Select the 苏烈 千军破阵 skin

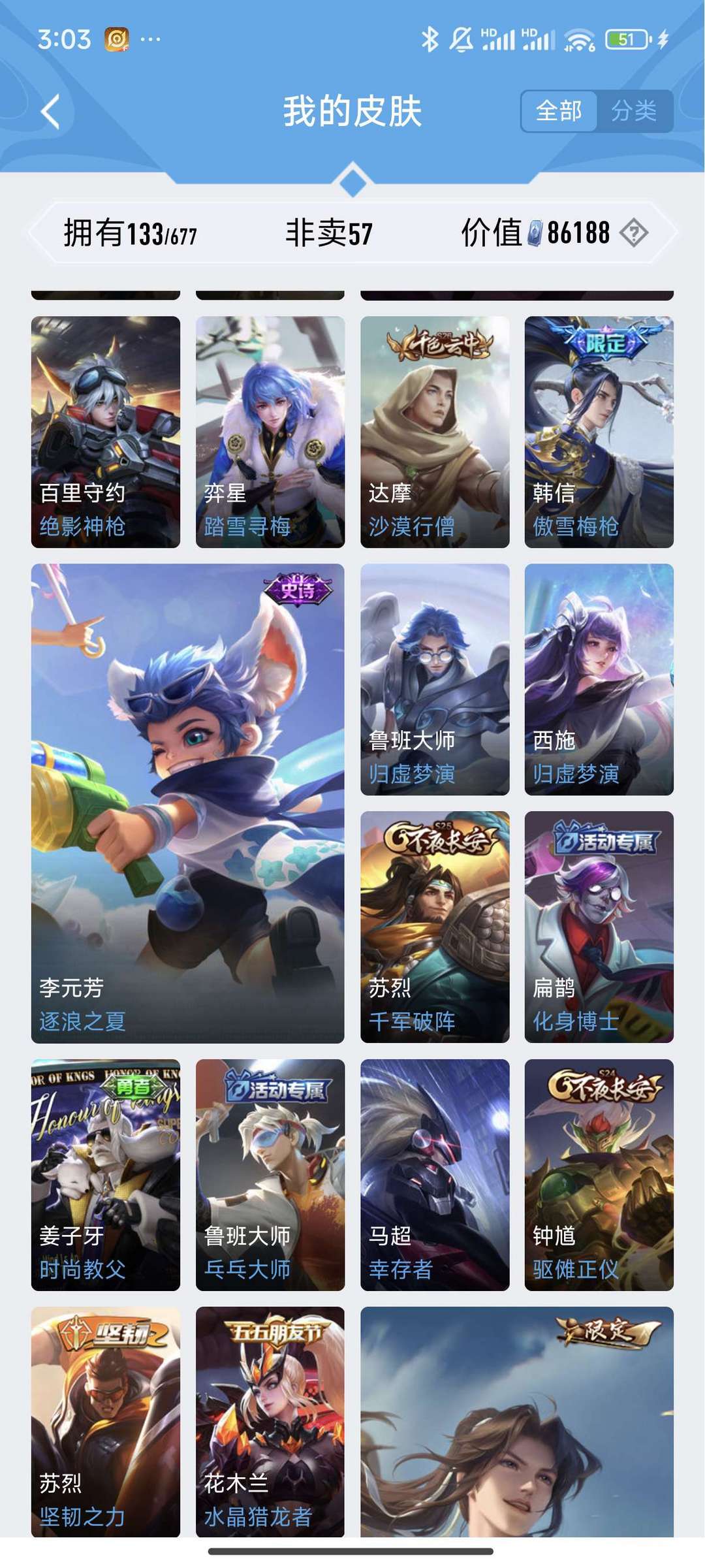435,927
